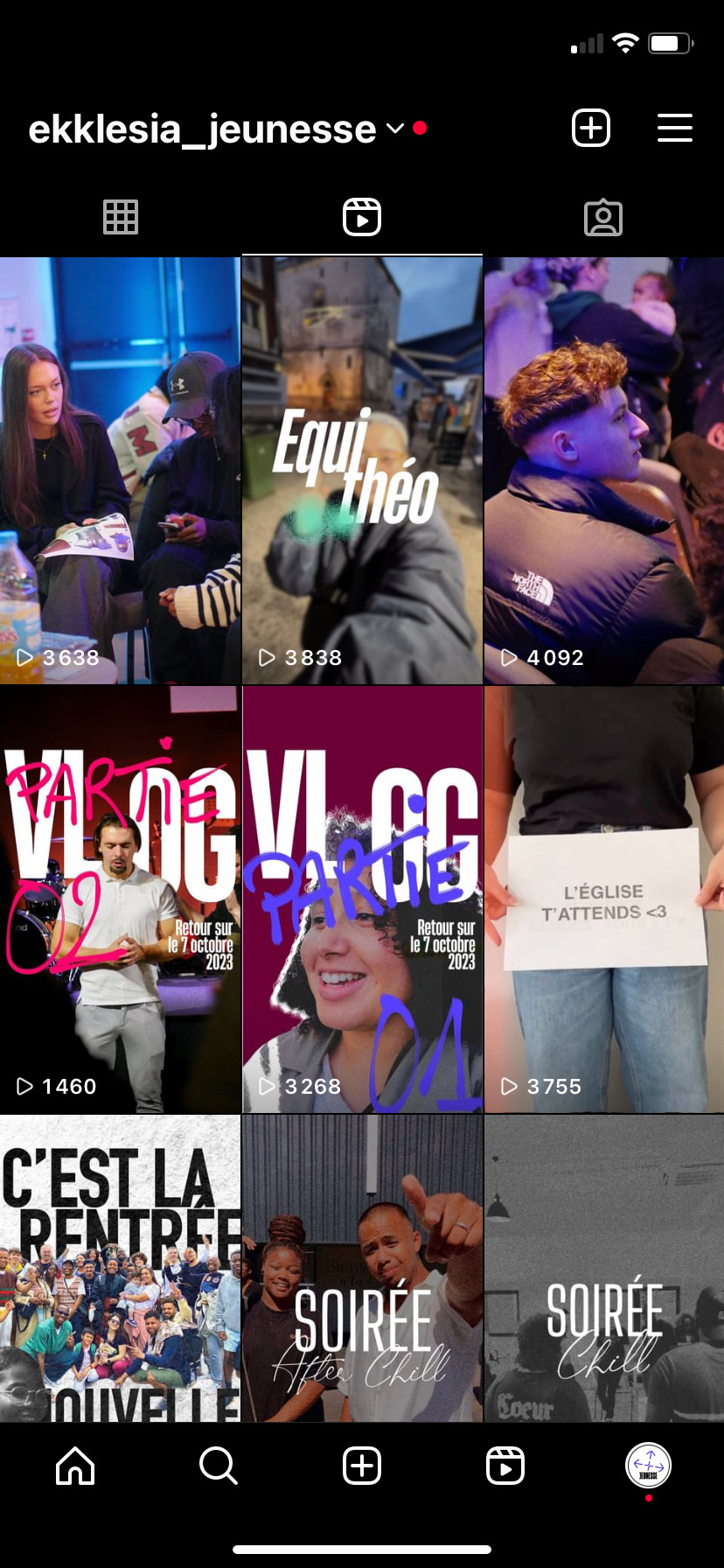Screen dimensions: 724x1568
Task: Open the reel with 4092 views
Action: coord(604,470)
